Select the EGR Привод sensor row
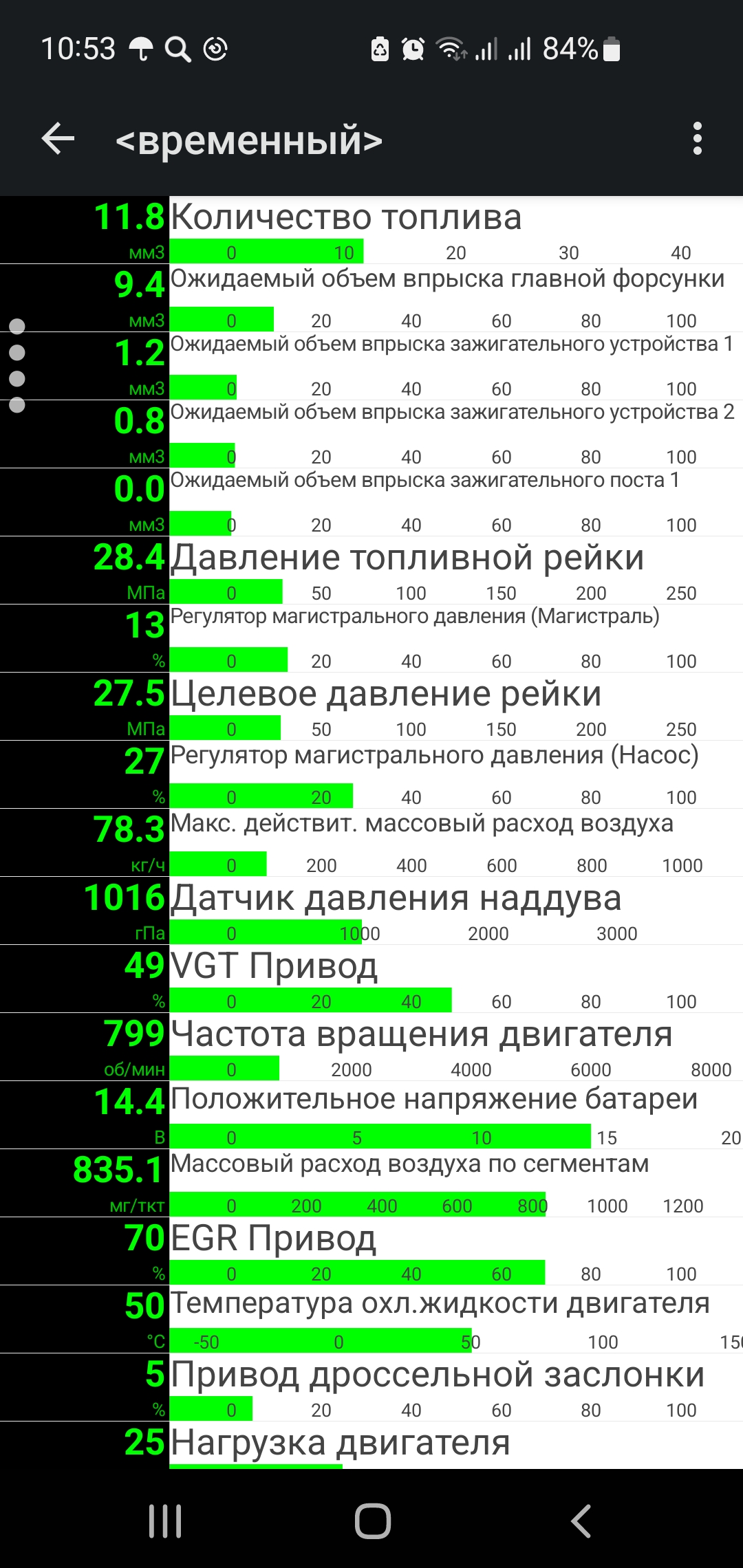 [371, 1251]
